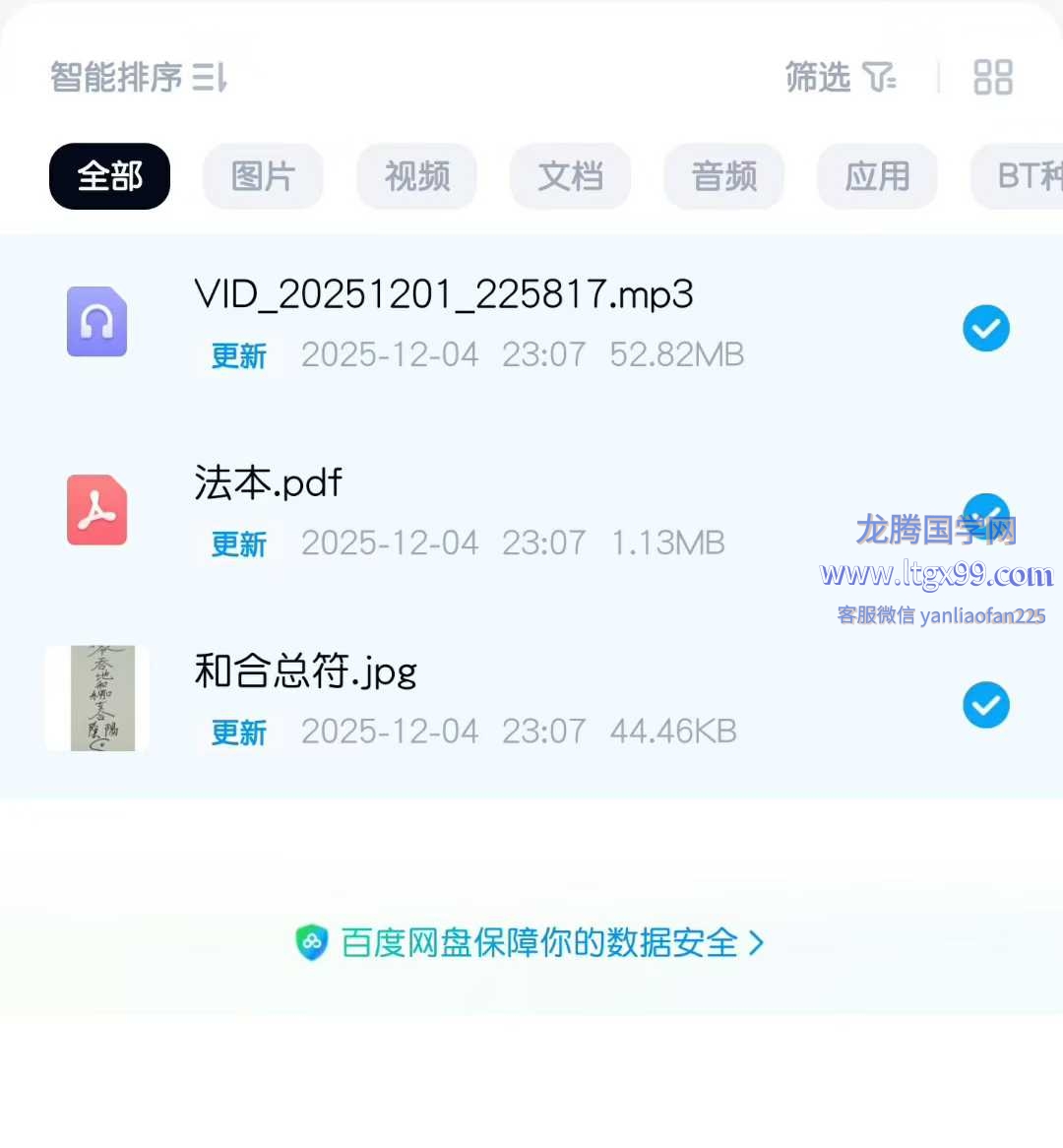Switch to the 音频 tab
Screen dimensions: 1063x1148
click(x=723, y=176)
